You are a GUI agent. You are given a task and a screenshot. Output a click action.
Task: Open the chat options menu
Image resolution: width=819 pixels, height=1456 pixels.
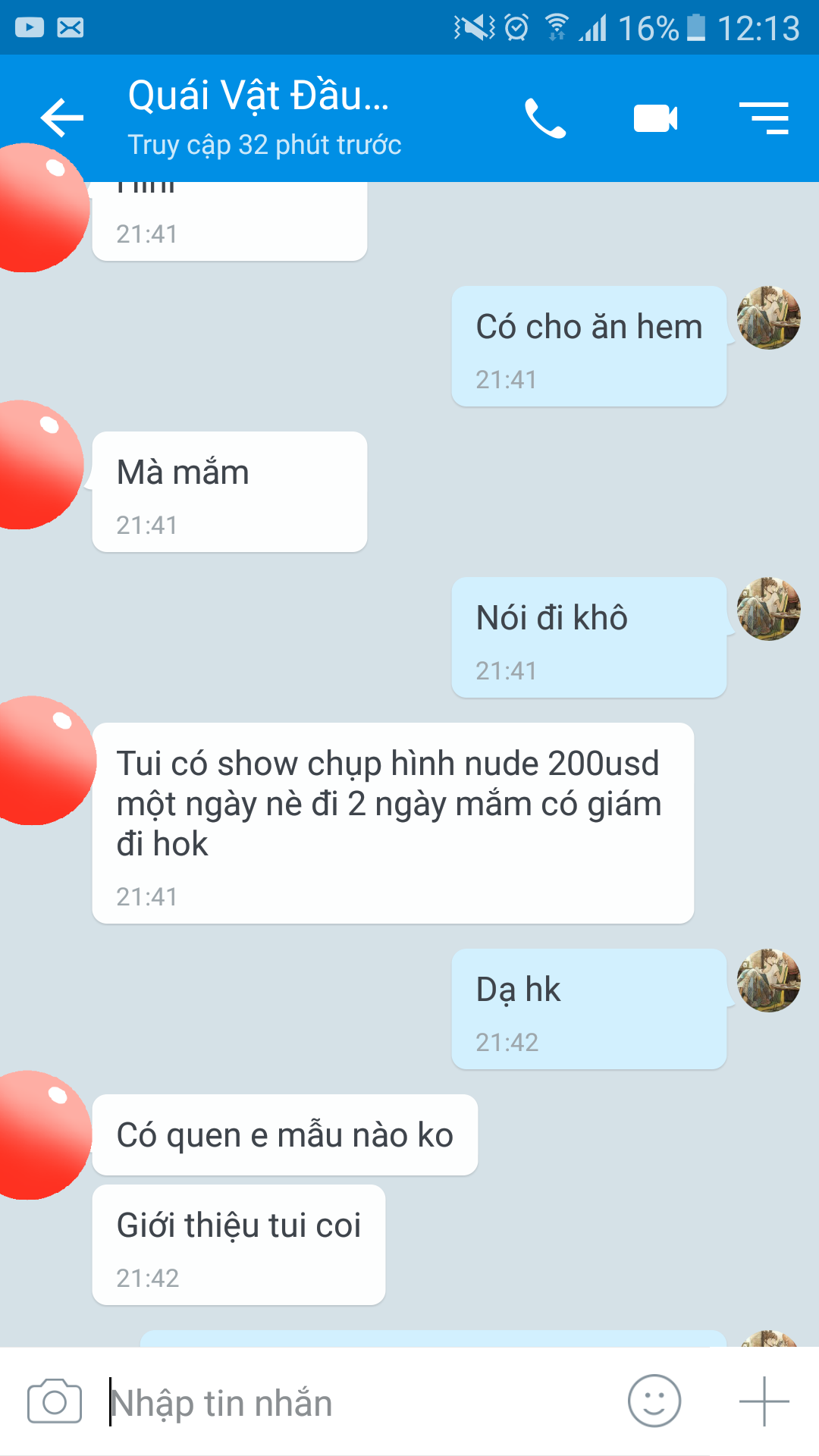tap(764, 119)
